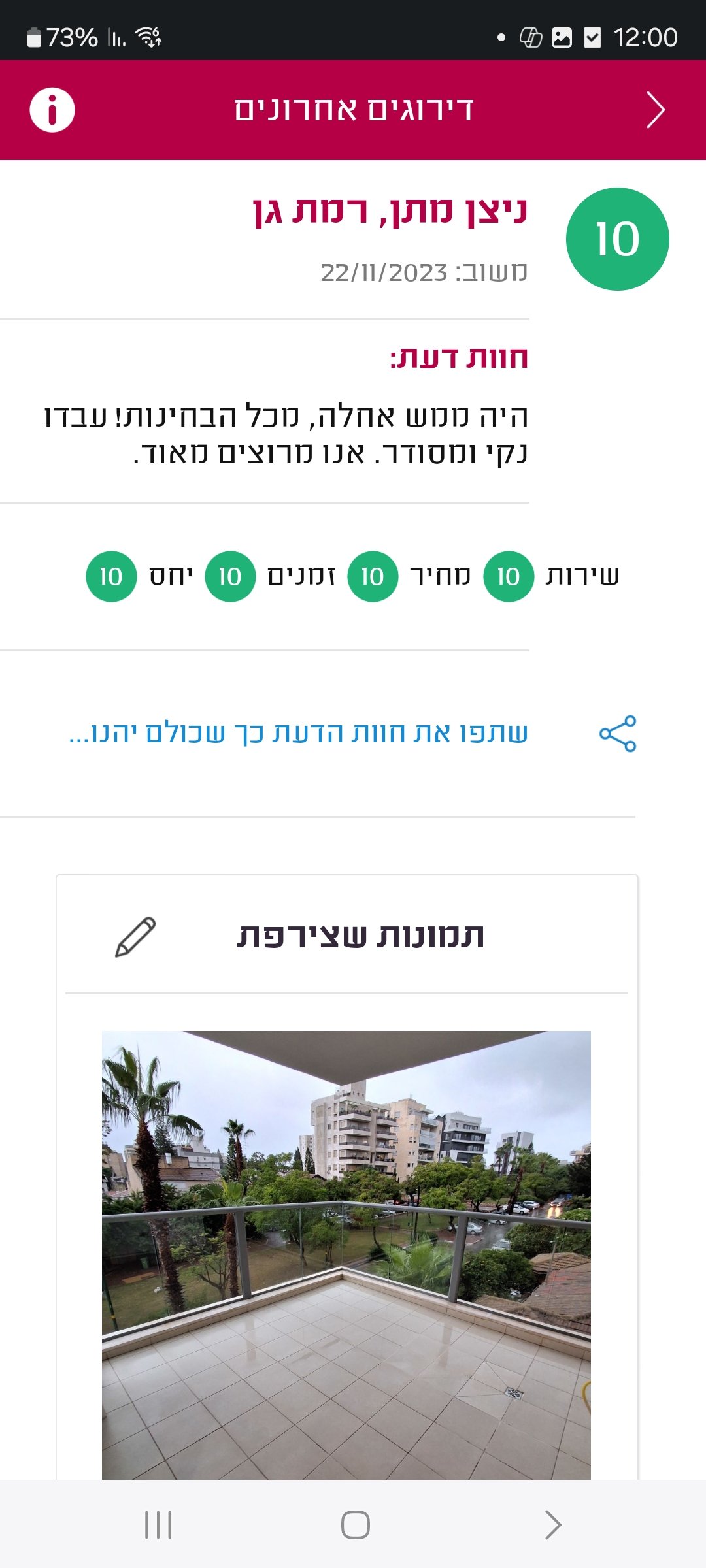Tap the green overall score badge showing 10

pos(616,239)
